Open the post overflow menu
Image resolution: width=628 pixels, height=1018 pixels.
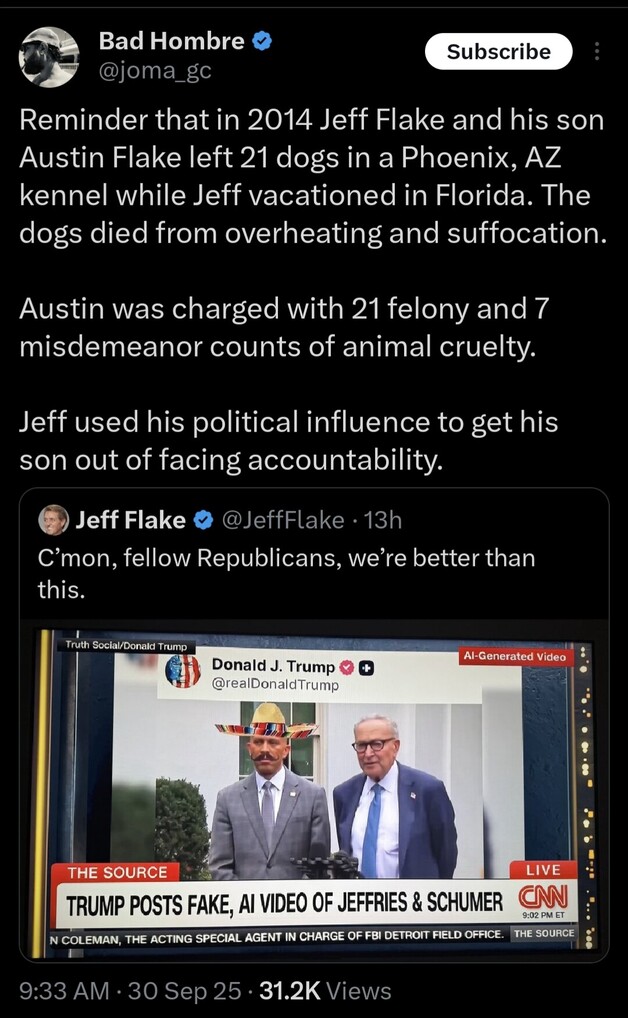(x=597, y=51)
